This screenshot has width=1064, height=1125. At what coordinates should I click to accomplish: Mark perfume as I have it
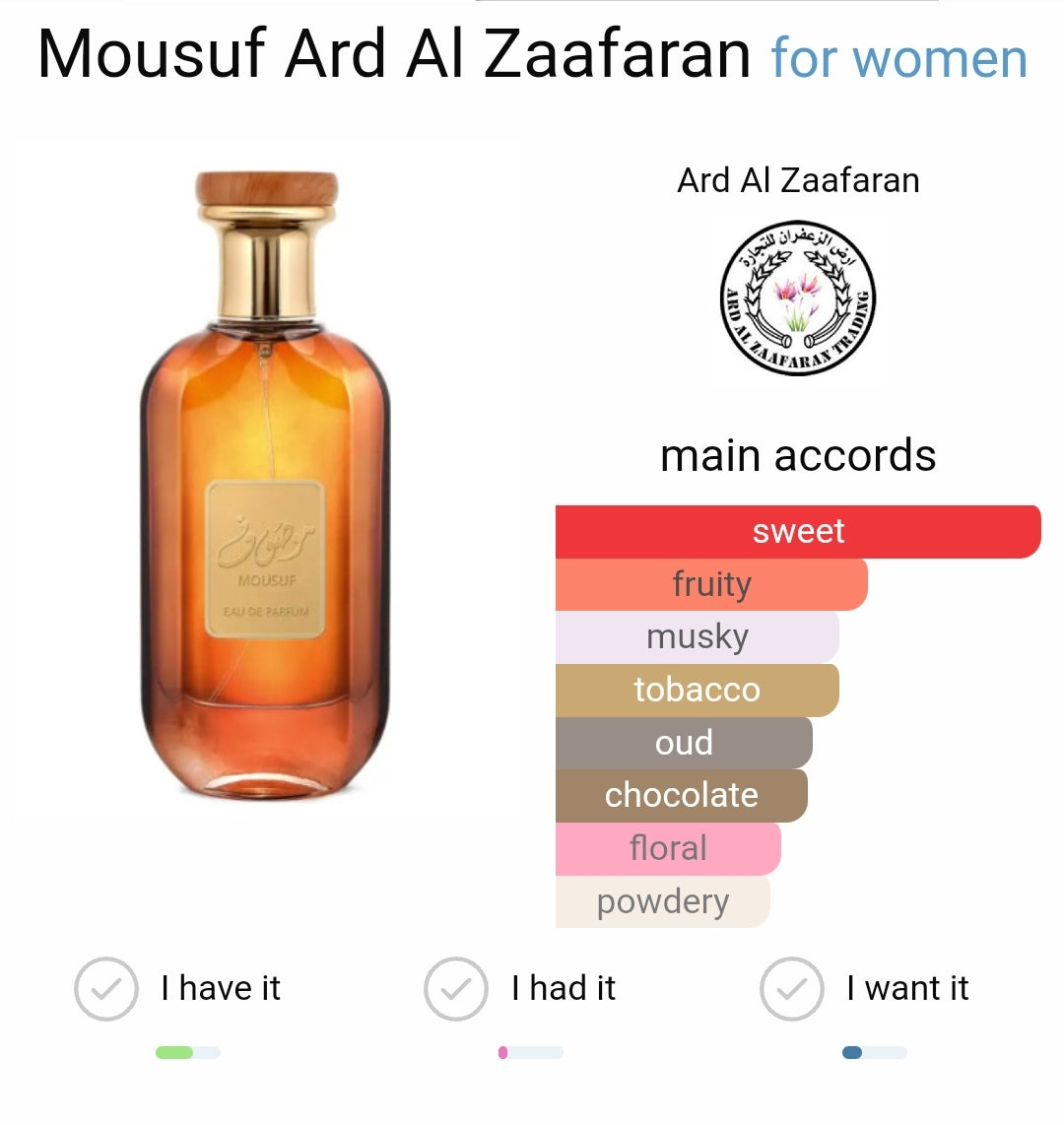coord(106,988)
